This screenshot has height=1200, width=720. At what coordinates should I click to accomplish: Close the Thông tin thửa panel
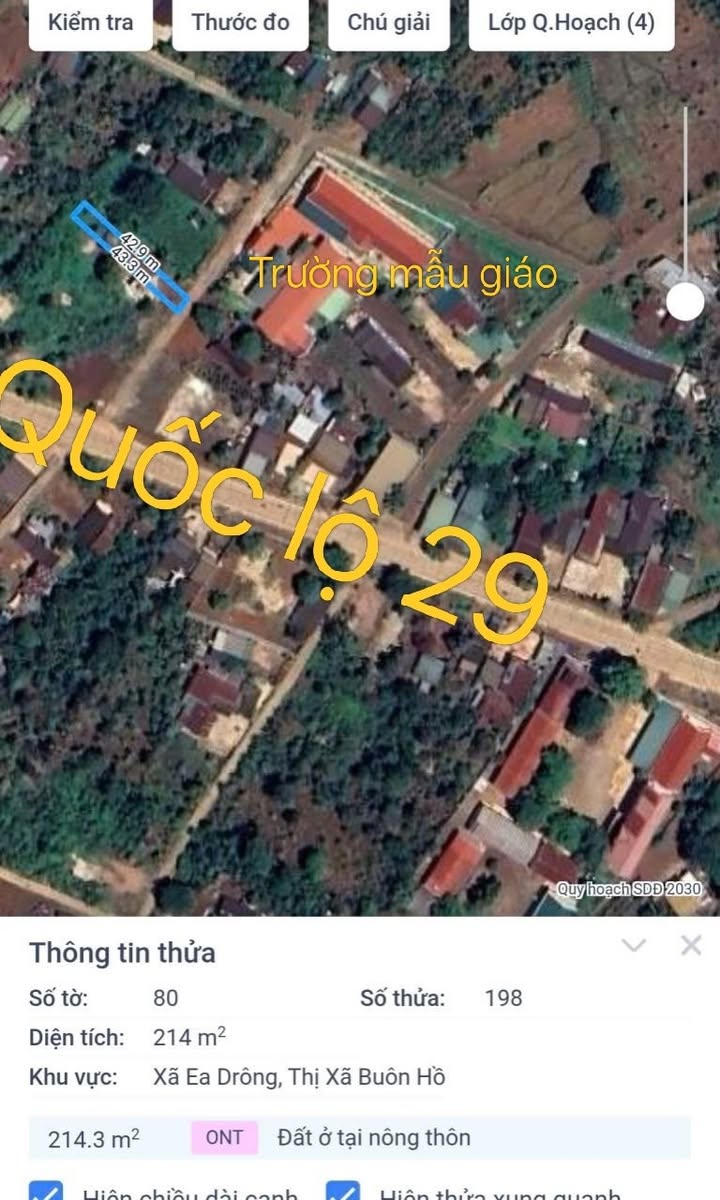pyautogui.click(x=691, y=946)
